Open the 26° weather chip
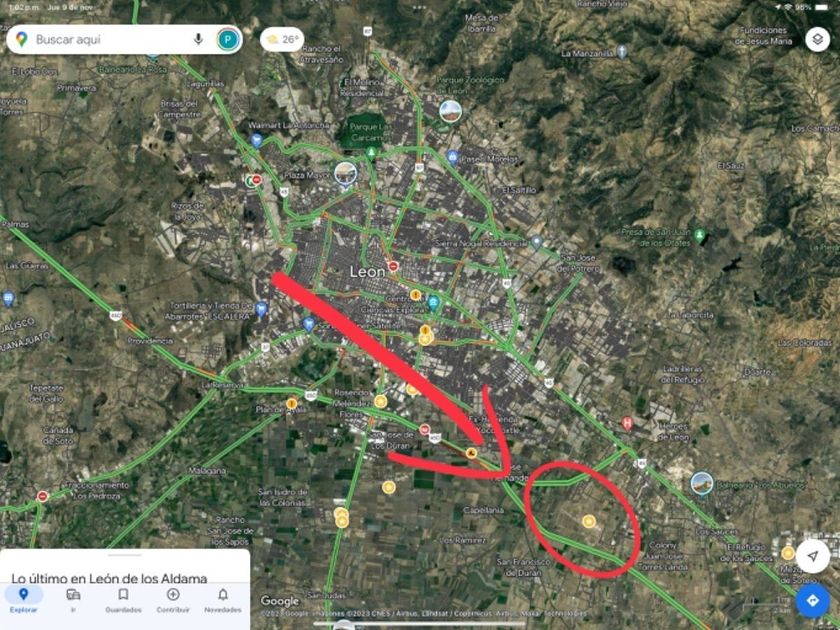Image resolution: width=840 pixels, height=630 pixels. click(282, 40)
